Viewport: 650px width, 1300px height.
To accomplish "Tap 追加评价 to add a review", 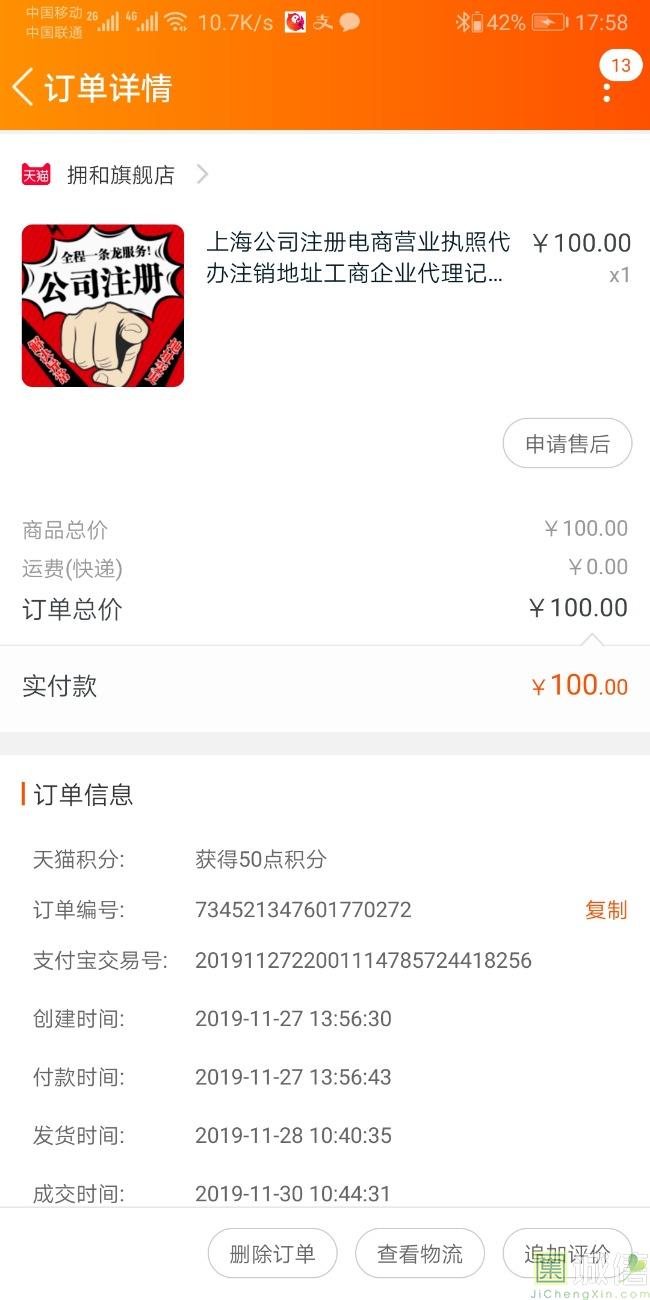I will [566, 1254].
